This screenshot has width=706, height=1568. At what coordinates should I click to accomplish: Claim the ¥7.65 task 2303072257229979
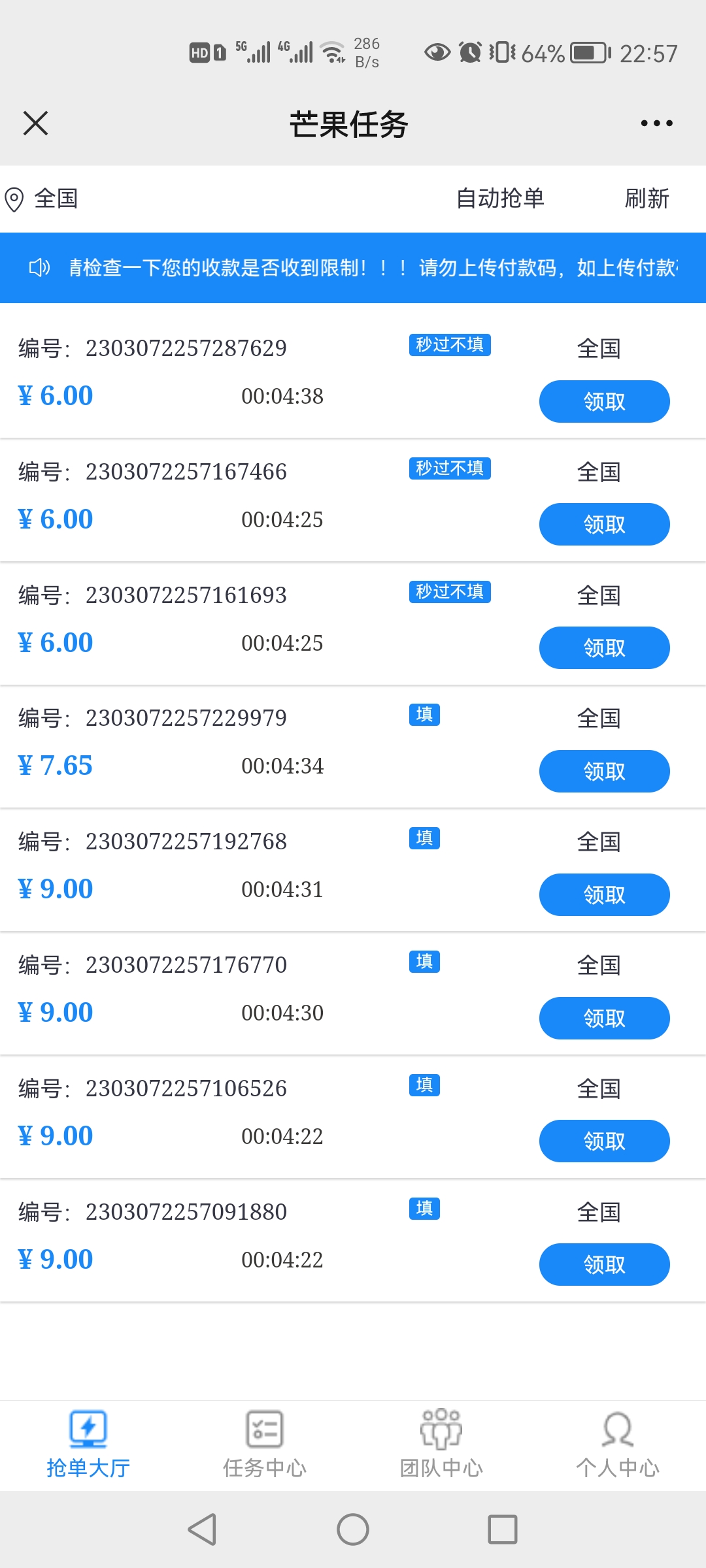(604, 771)
